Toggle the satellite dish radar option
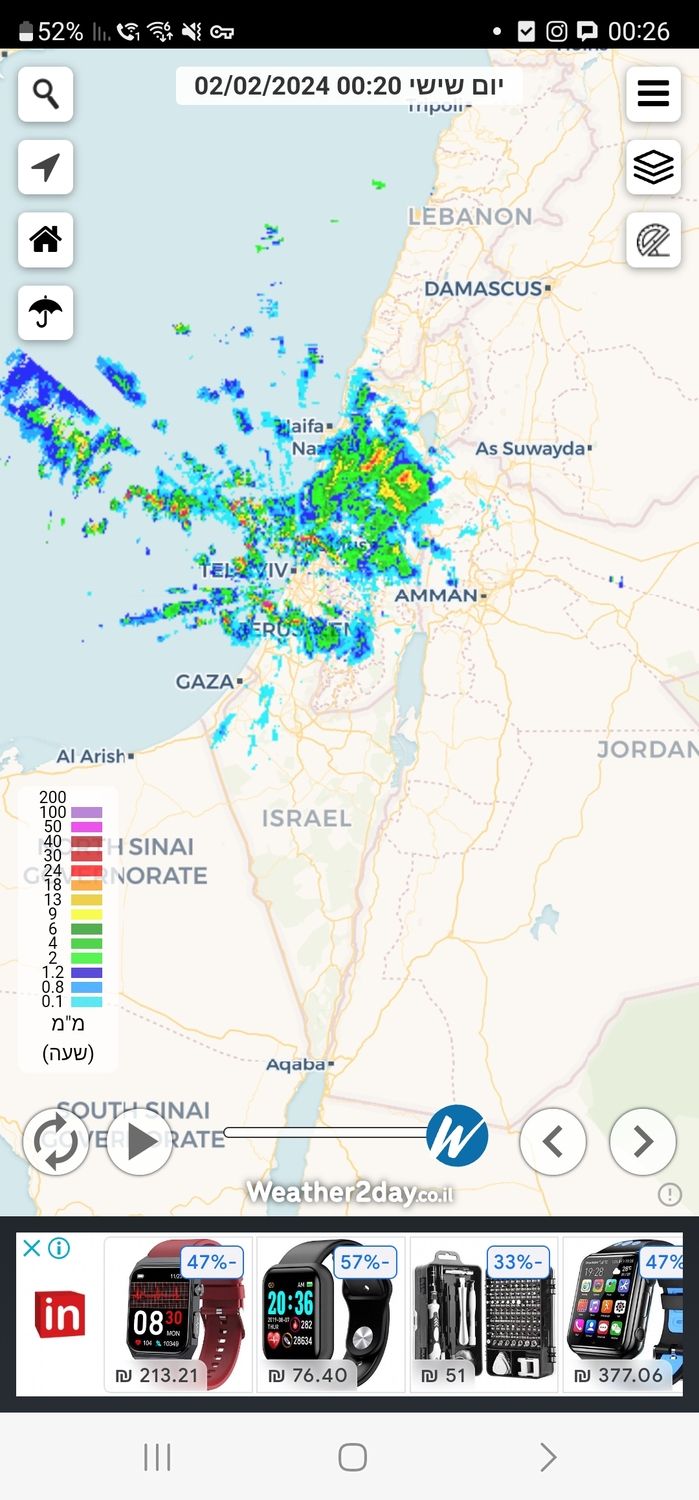Image resolution: width=699 pixels, height=1500 pixels. click(653, 240)
